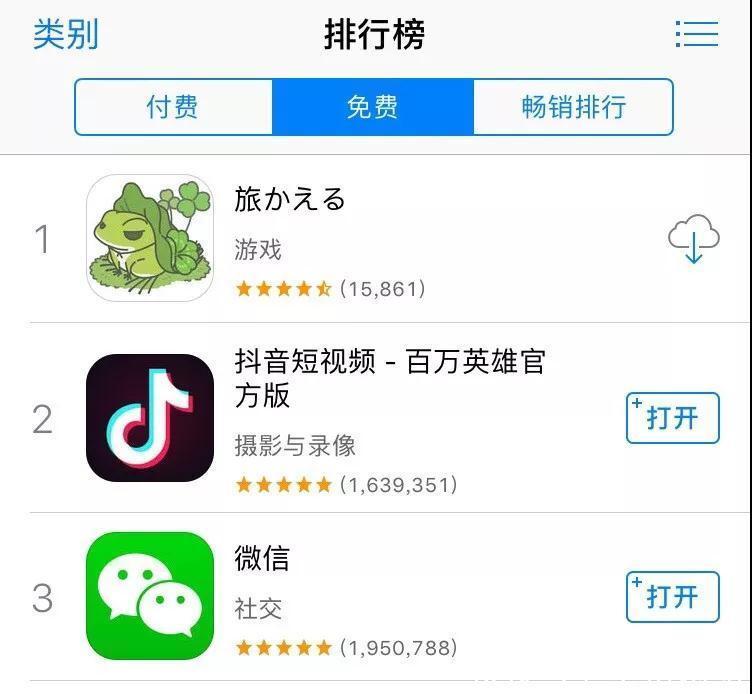
Task: Download 旅かえる with the cloud icon
Action: 693,239
